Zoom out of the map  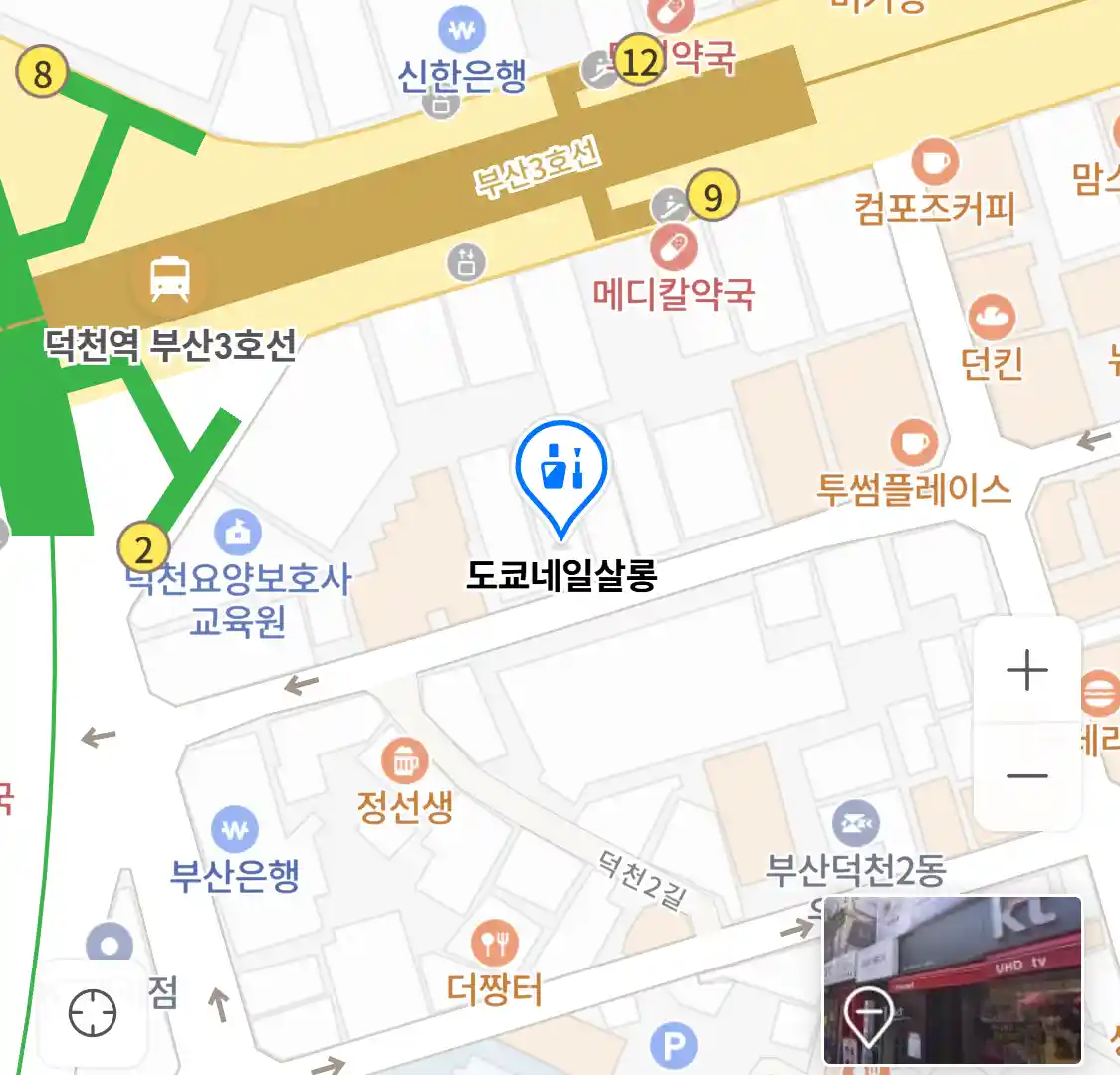pyautogui.click(x=1026, y=775)
